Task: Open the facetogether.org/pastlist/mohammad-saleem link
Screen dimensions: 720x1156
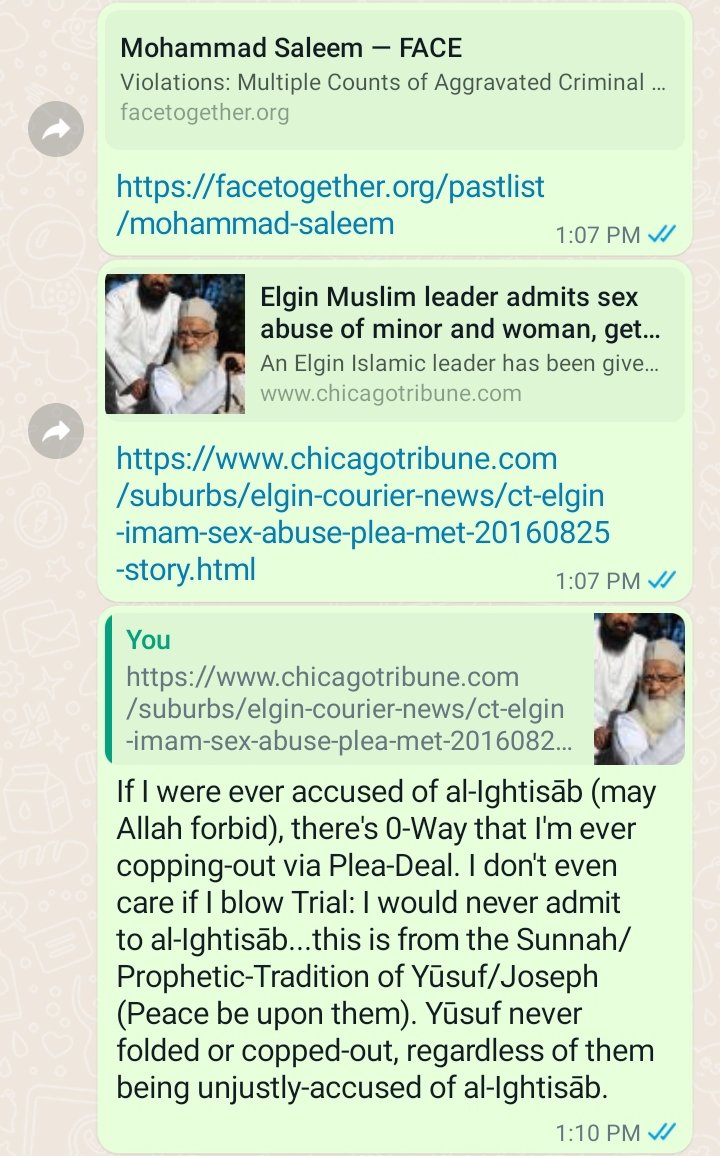Action: [330, 205]
